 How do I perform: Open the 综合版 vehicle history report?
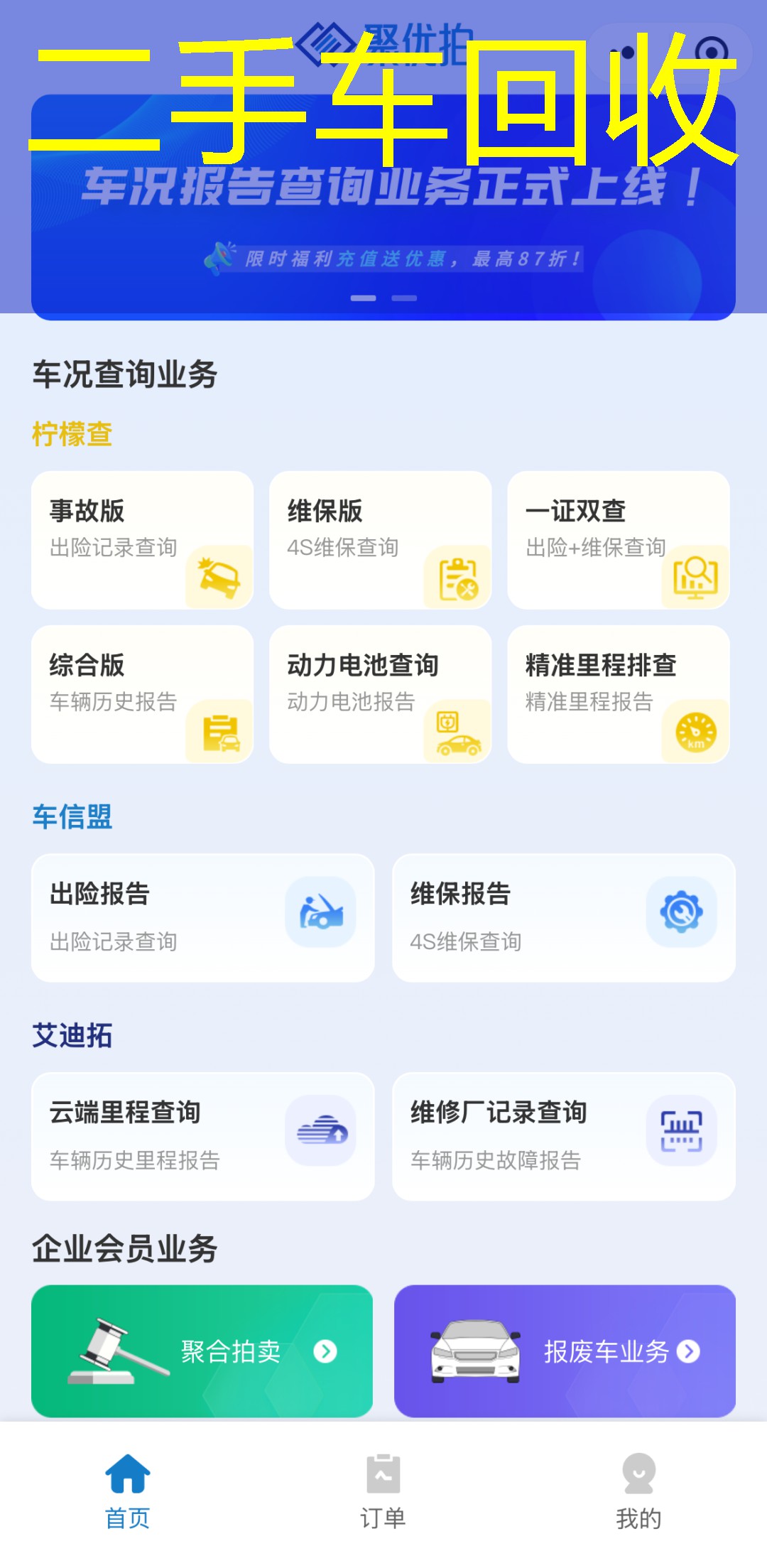(142, 694)
